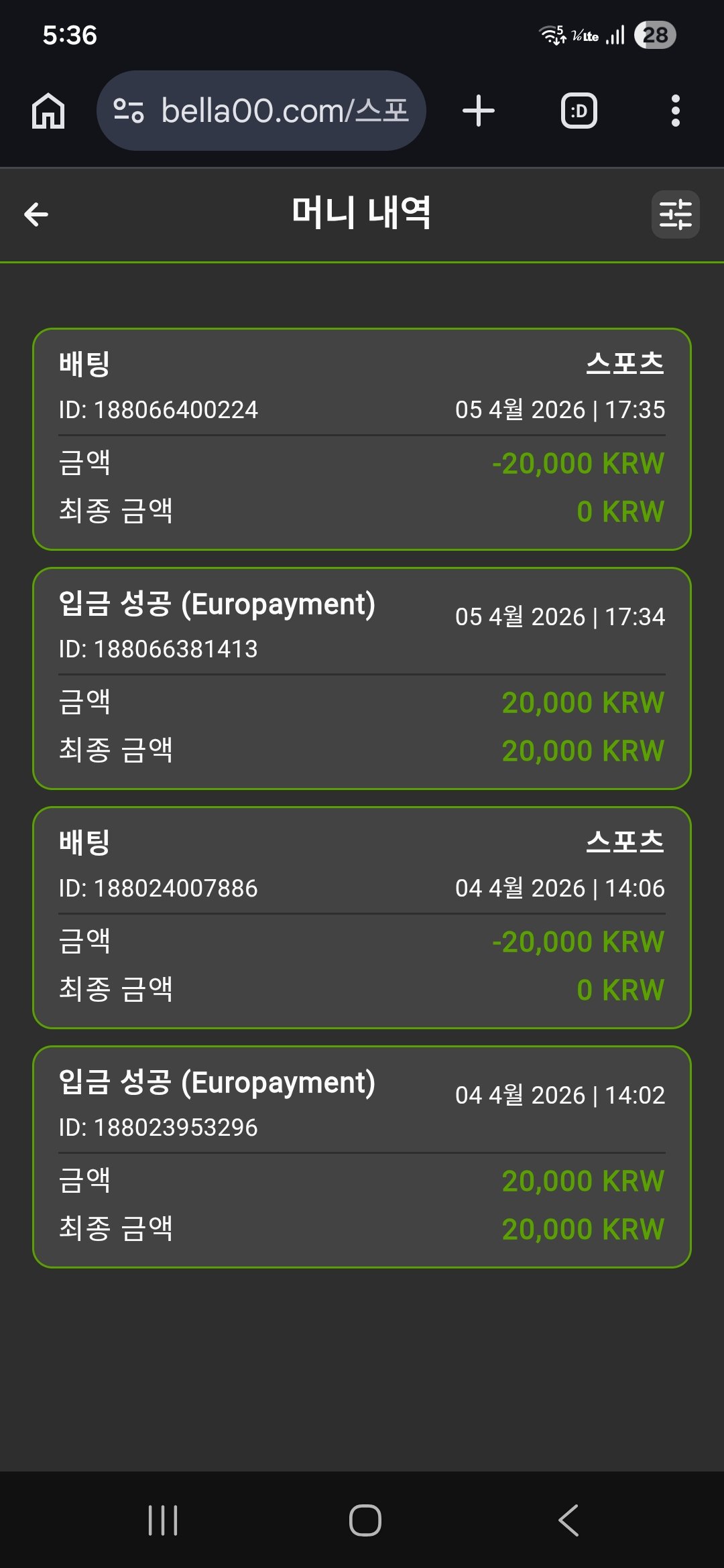Screen dimensions: 724x1568
Task: Open the bet record with ID 188024007886
Action: point(362,917)
